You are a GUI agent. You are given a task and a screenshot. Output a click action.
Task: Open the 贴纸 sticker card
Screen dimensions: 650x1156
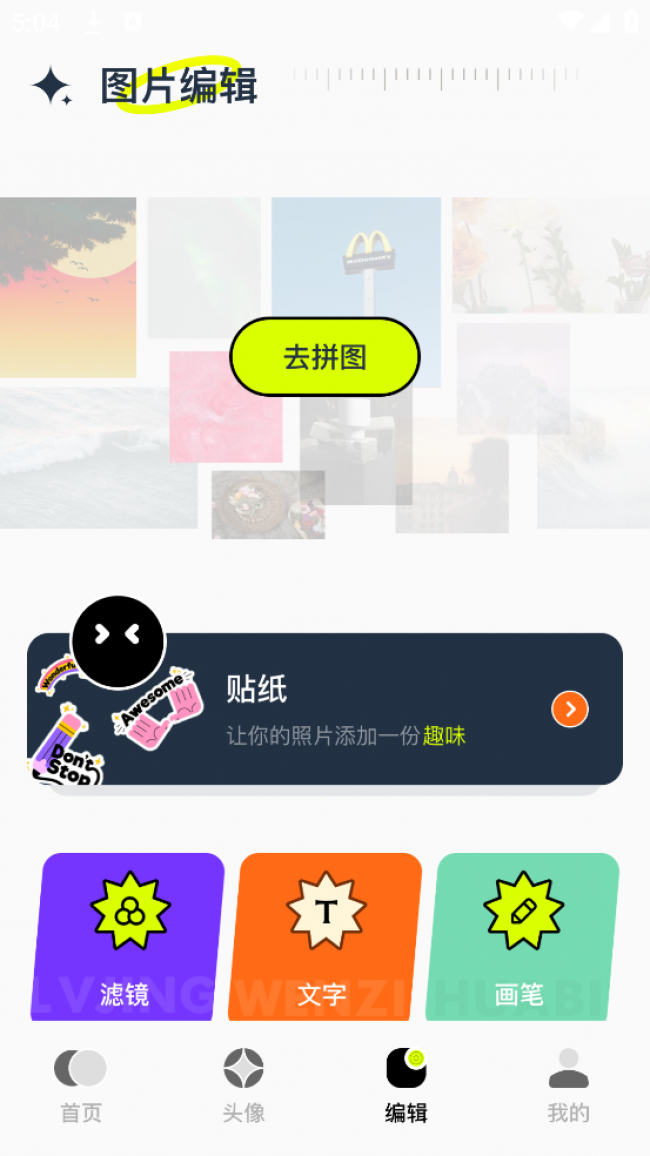[325, 709]
